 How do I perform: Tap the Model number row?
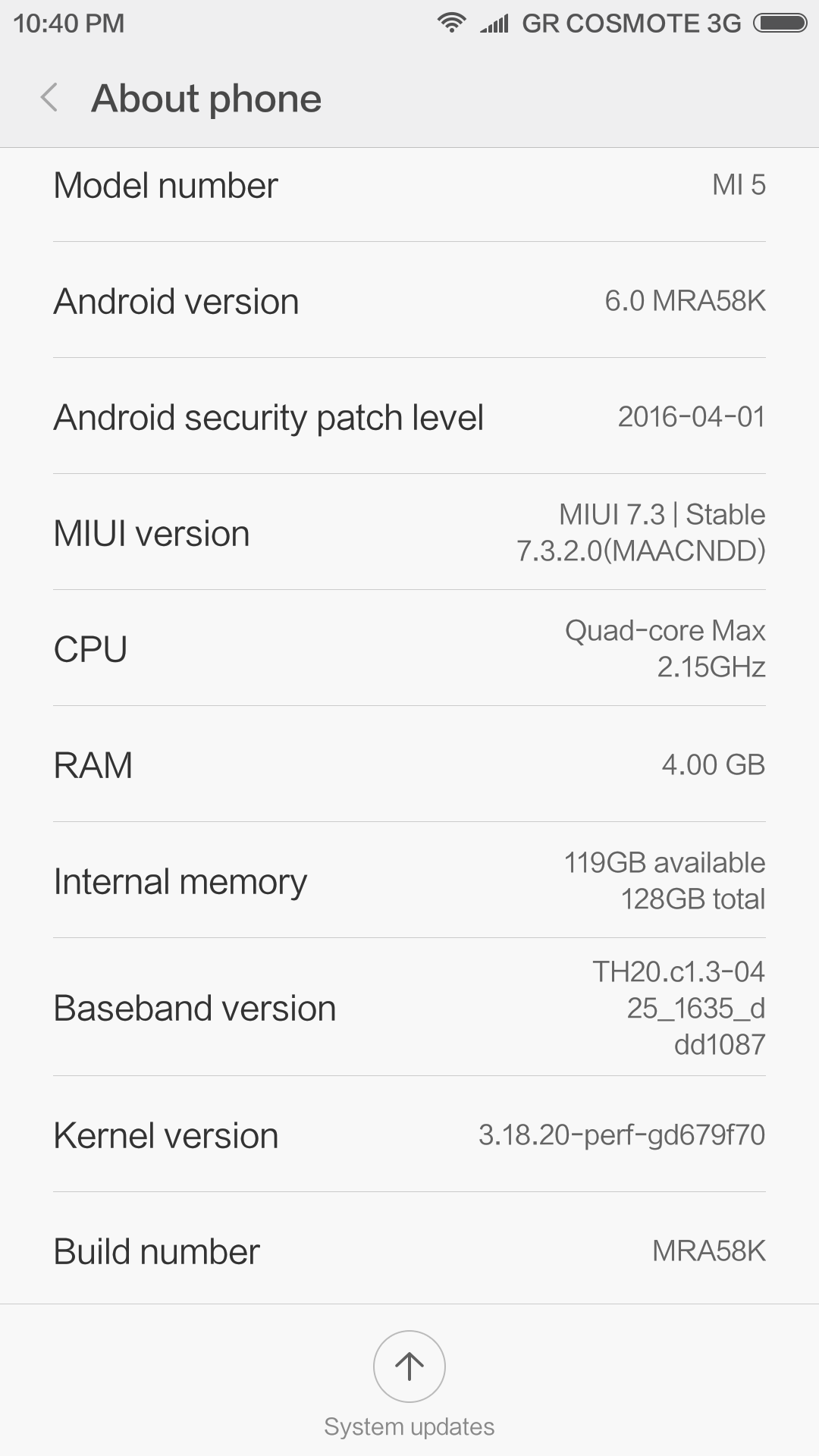point(409,186)
